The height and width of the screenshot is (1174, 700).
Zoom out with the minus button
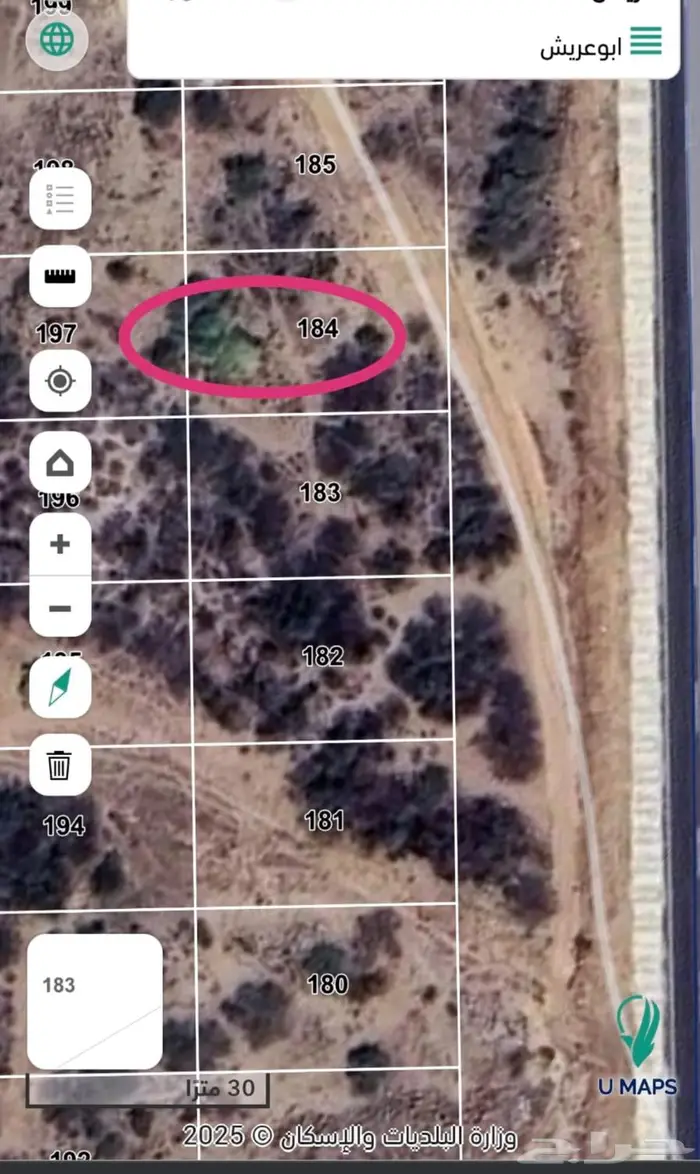(60, 607)
